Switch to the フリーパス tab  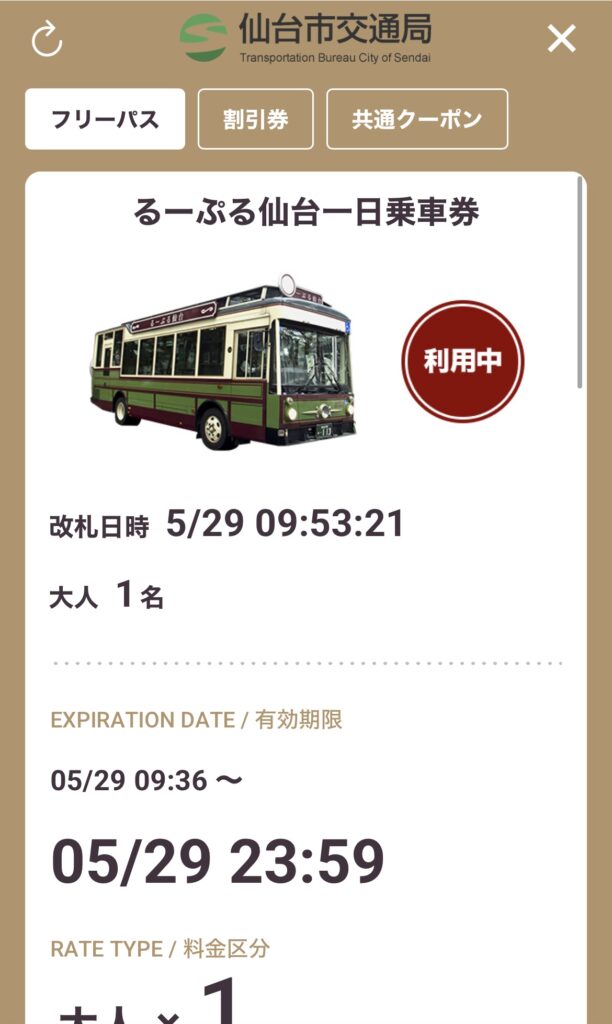pos(105,120)
